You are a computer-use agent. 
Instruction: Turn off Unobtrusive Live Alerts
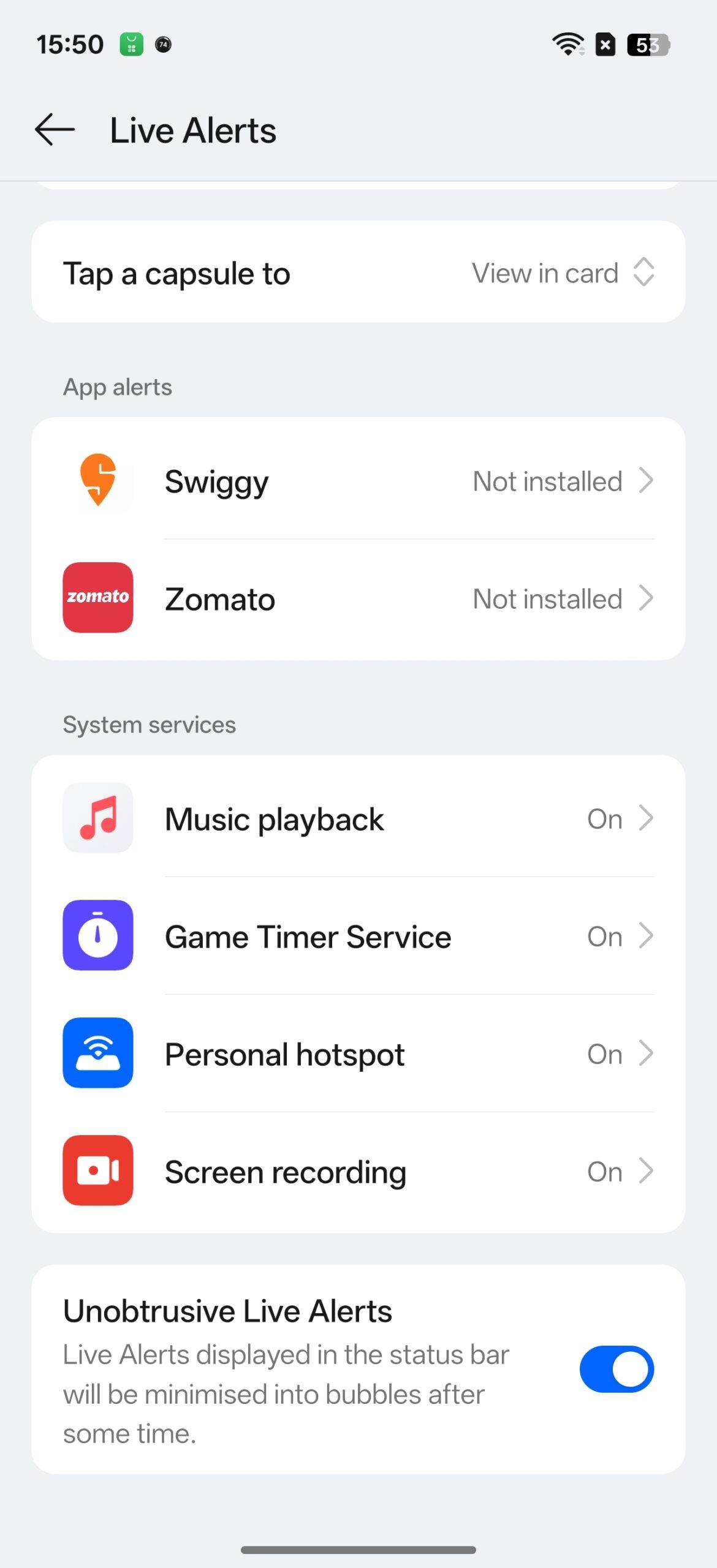point(616,1369)
